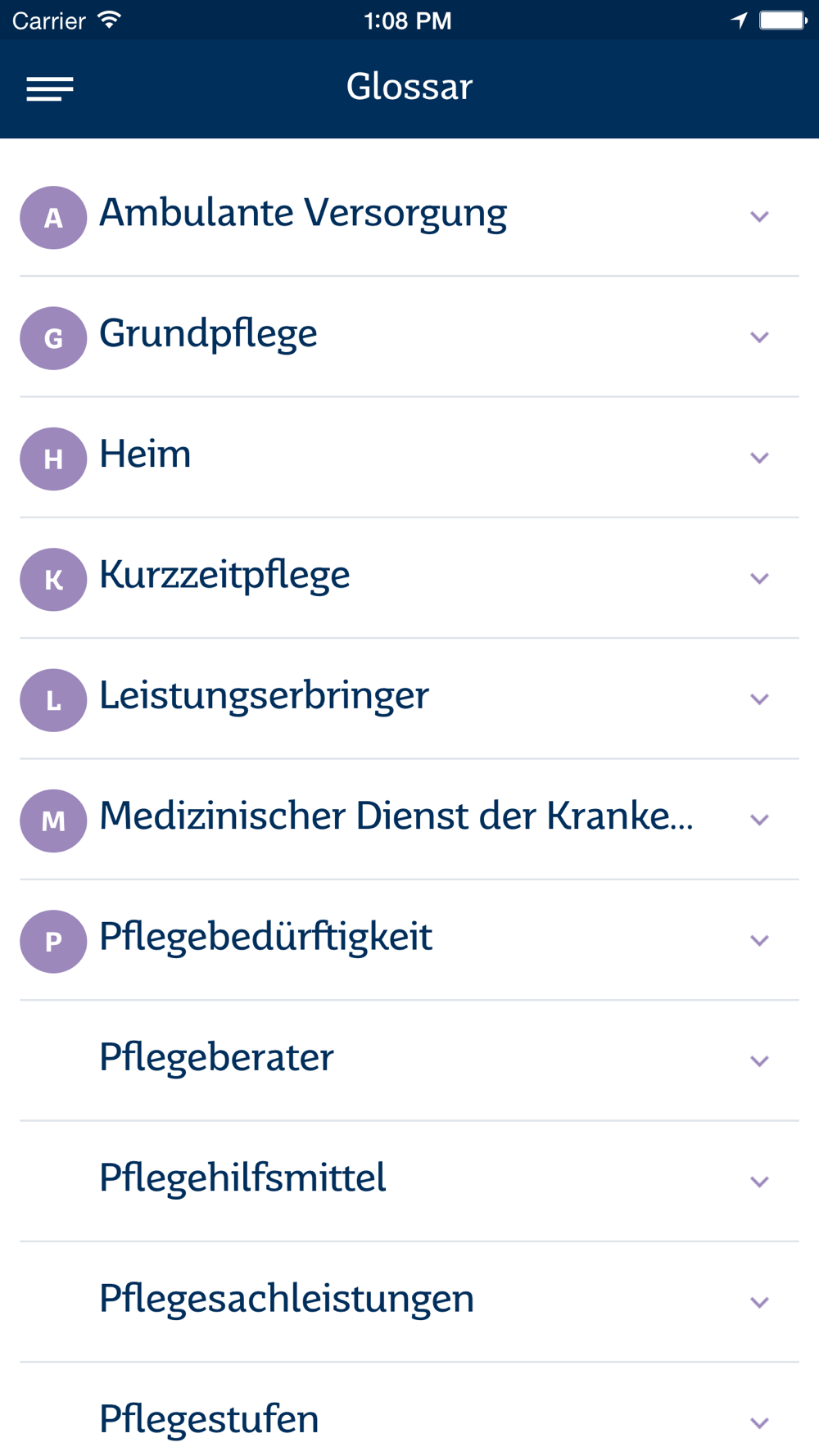Expand the Pflegeberater entry
The width and height of the screenshot is (819, 1456).
tap(409, 1060)
